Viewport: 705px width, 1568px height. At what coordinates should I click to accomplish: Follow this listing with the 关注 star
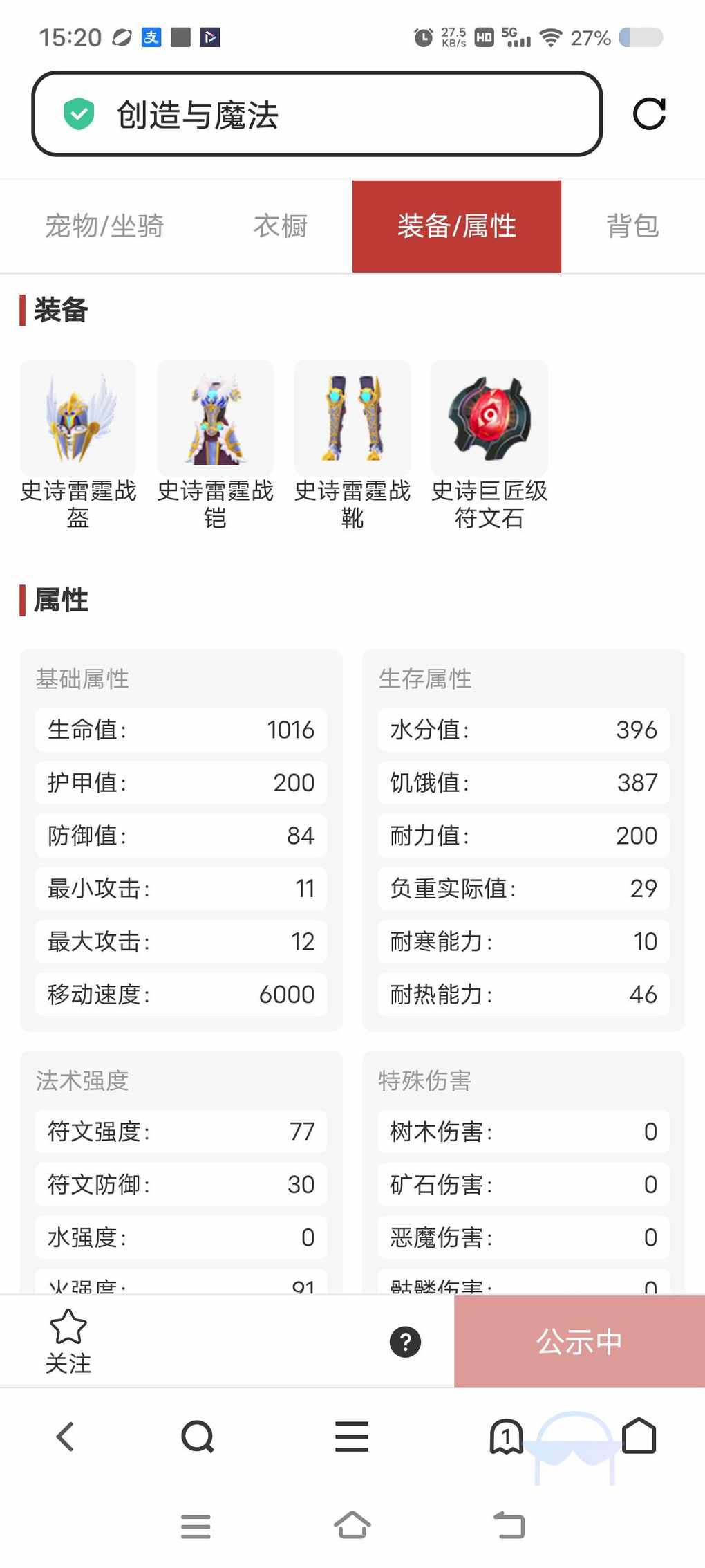pyautogui.click(x=68, y=1341)
